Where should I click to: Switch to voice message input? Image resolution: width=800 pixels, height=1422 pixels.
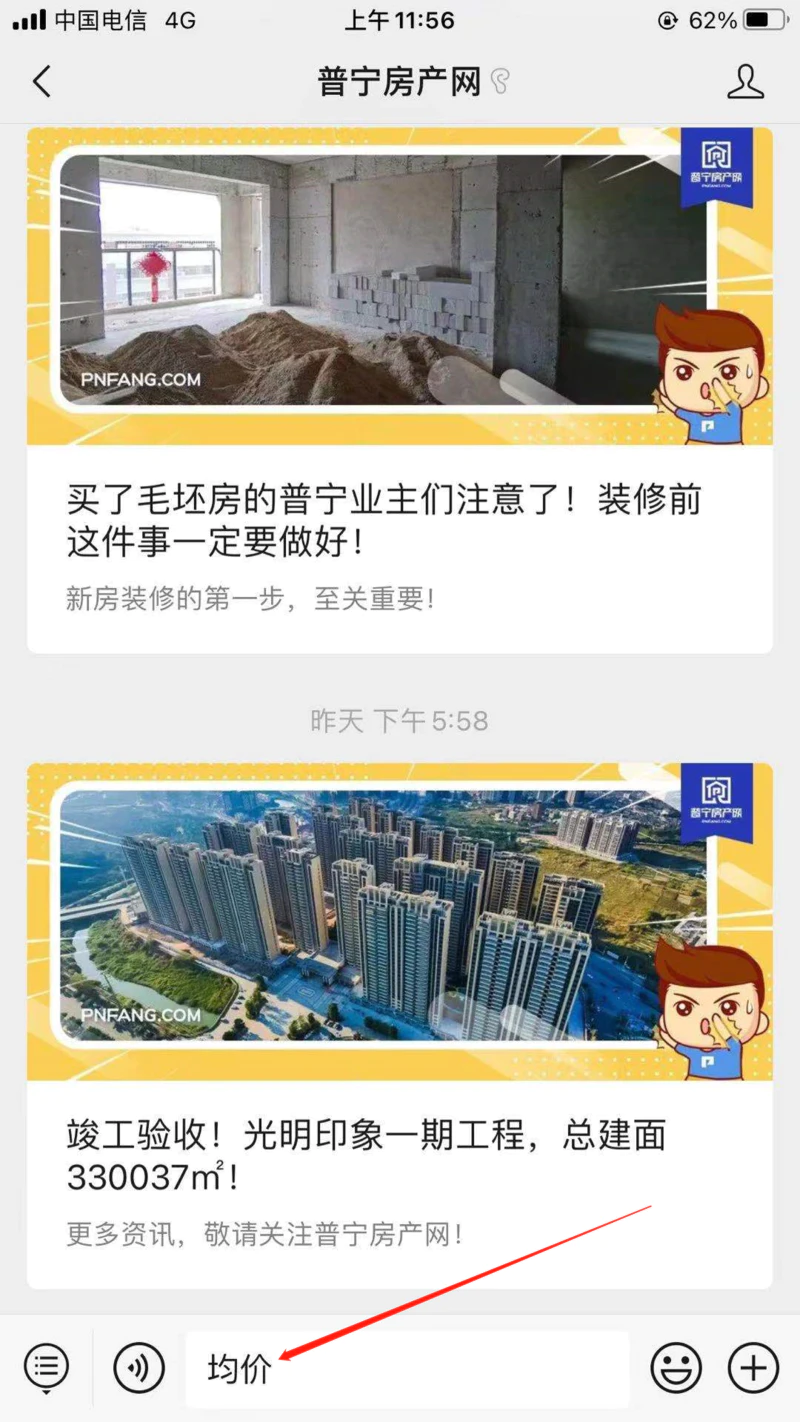[x=139, y=1367]
